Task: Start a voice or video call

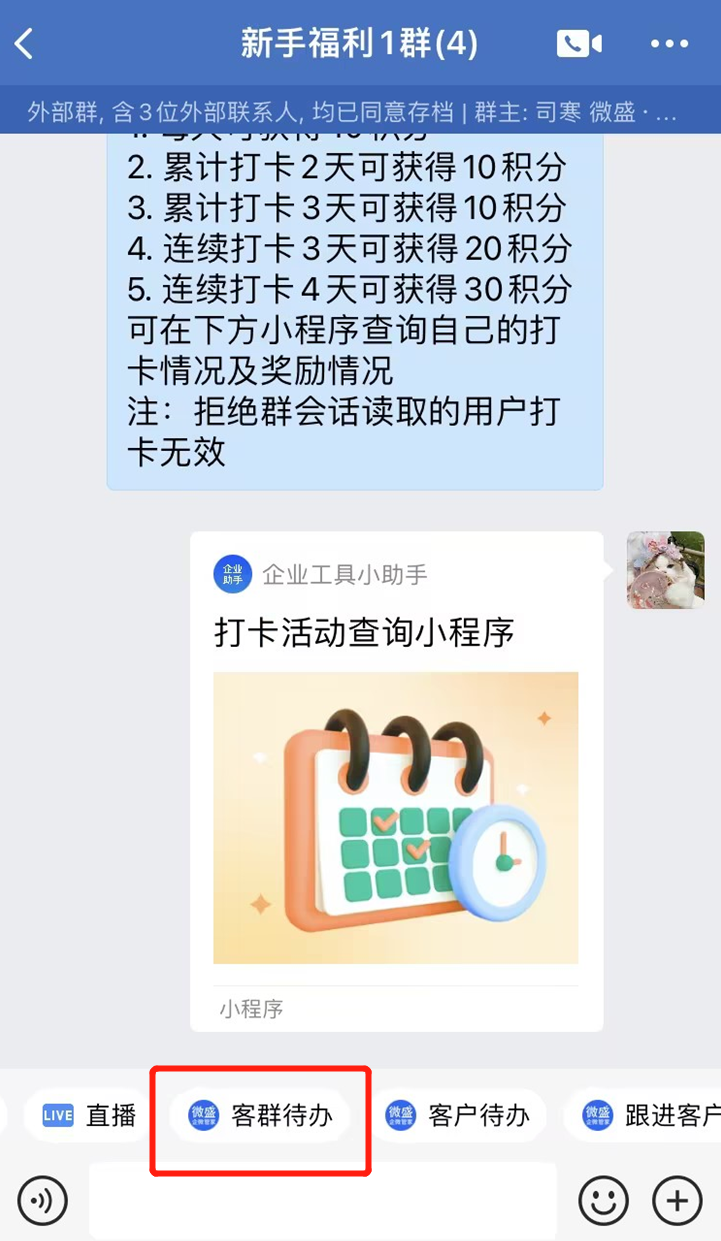Action: pyautogui.click(x=579, y=44)
